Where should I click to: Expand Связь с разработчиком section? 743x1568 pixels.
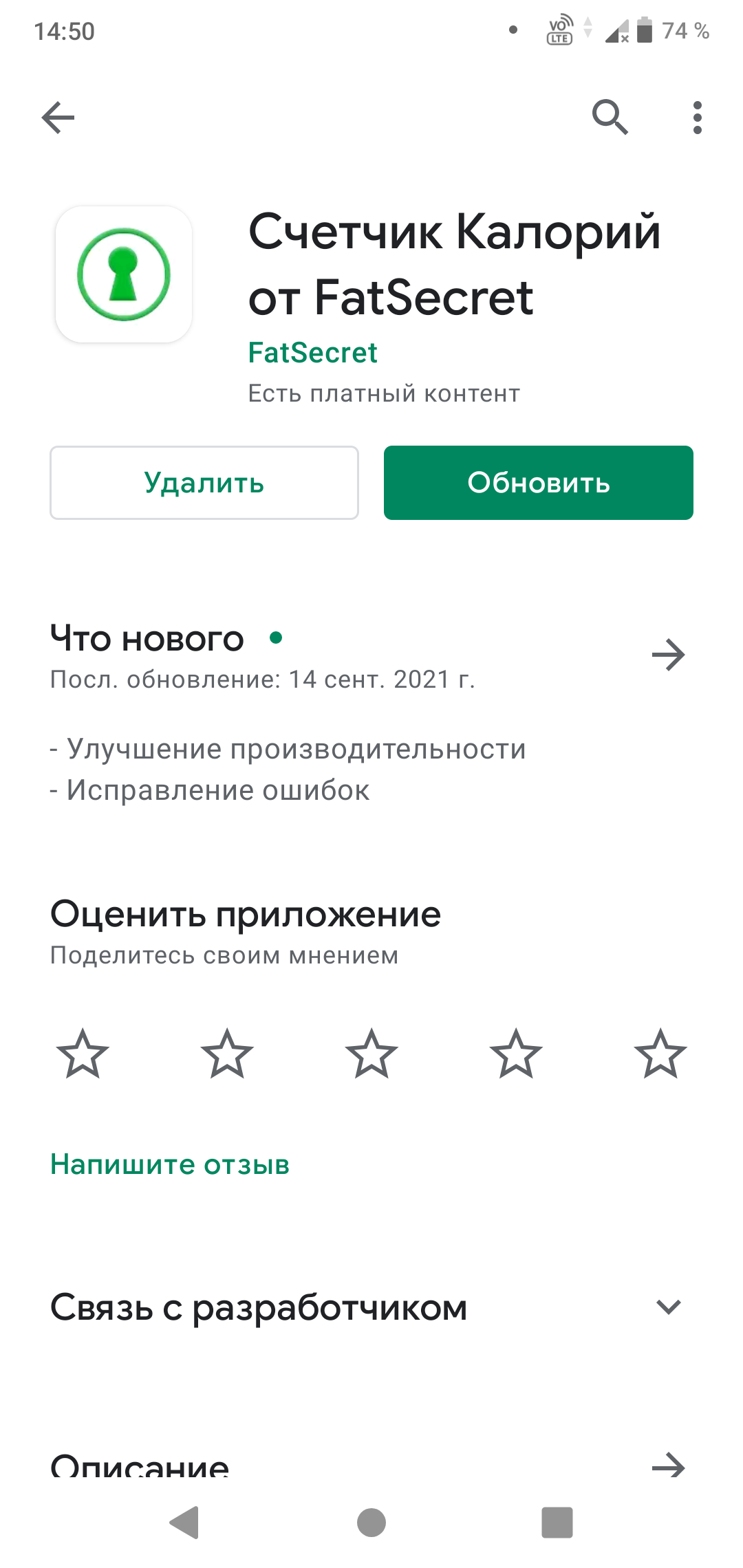click(x=668, y=1307)
